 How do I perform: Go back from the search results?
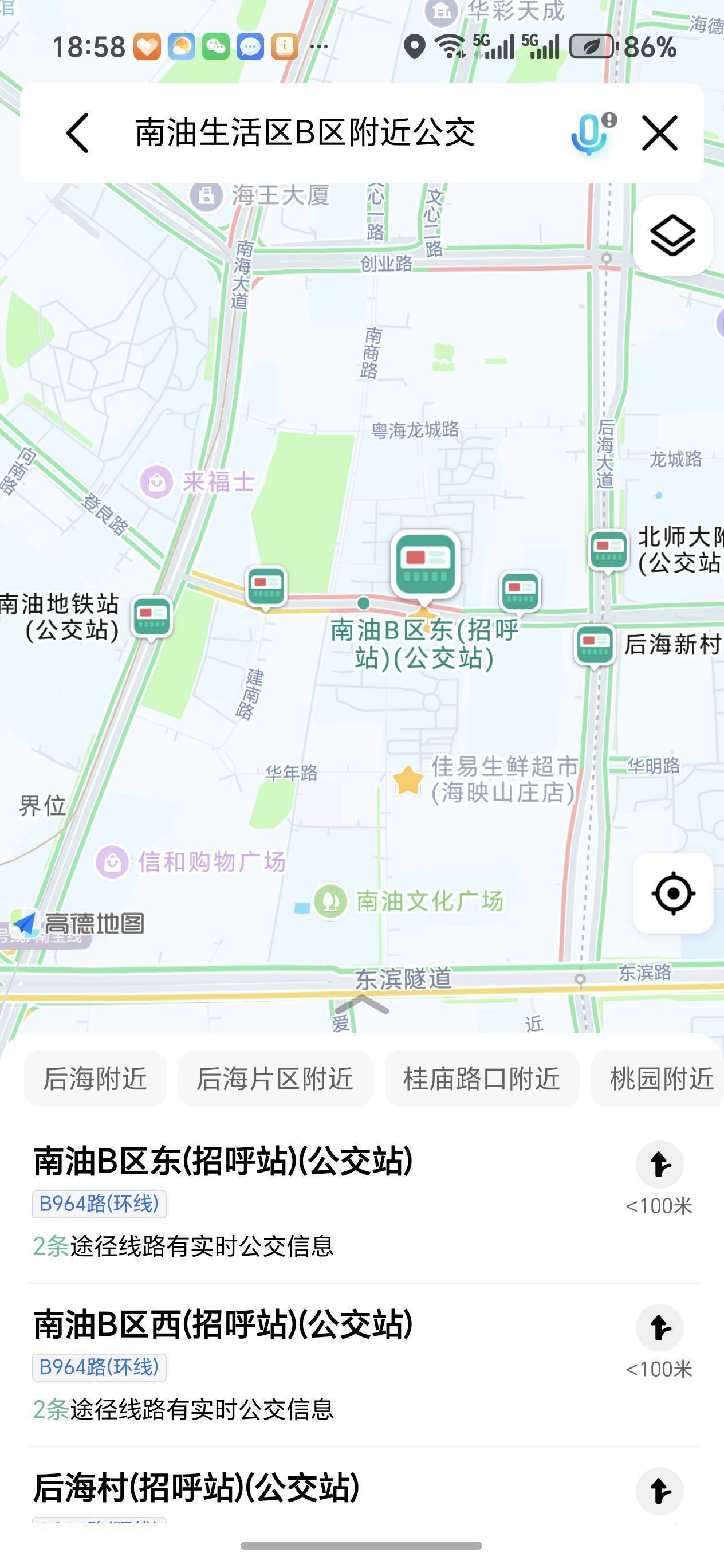[x=78, y=133]
